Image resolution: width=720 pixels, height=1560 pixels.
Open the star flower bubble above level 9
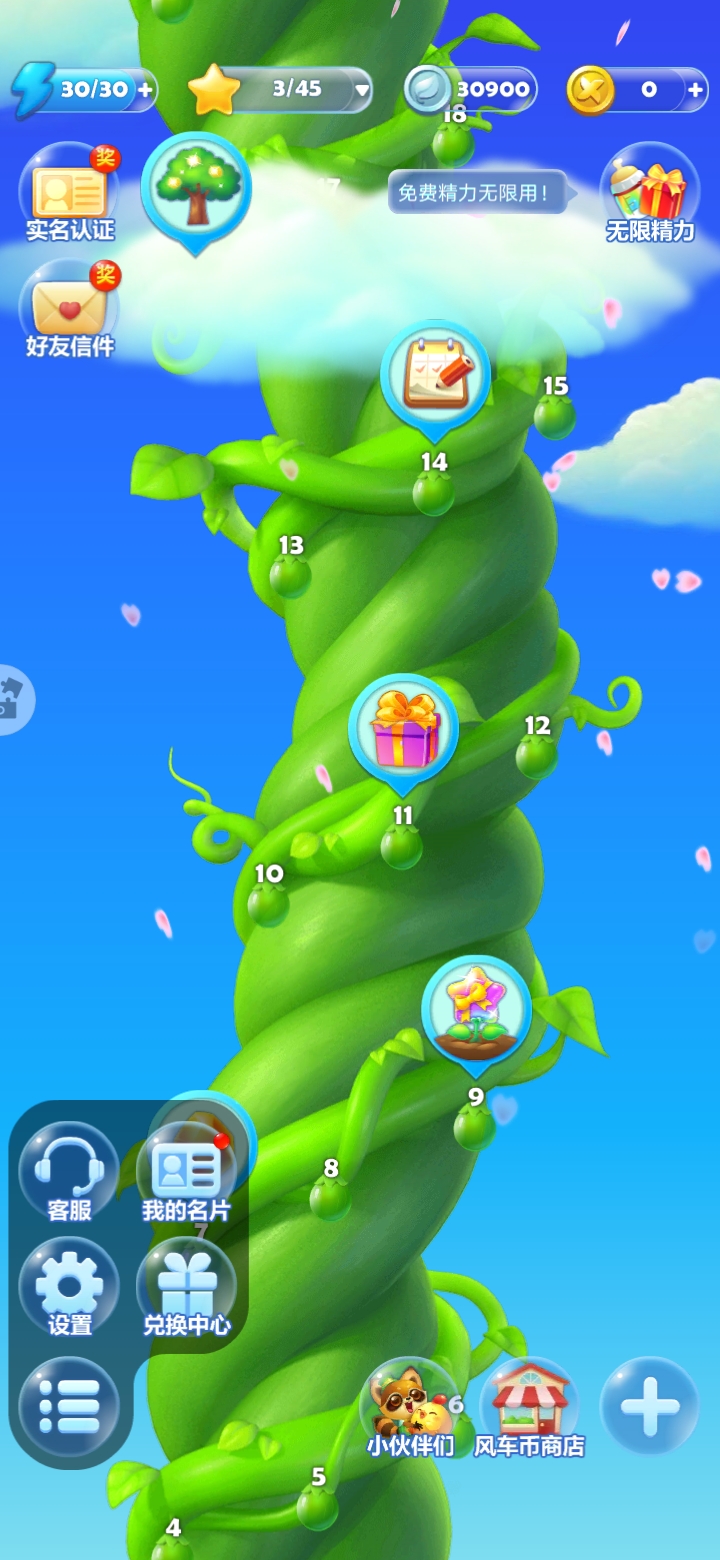476,1010
